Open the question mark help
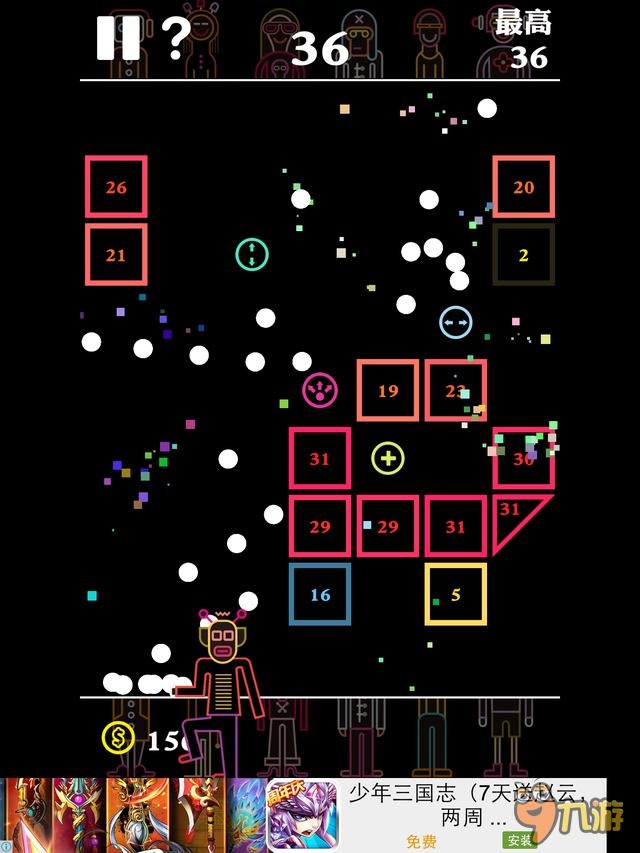 [x=175, y=40]
